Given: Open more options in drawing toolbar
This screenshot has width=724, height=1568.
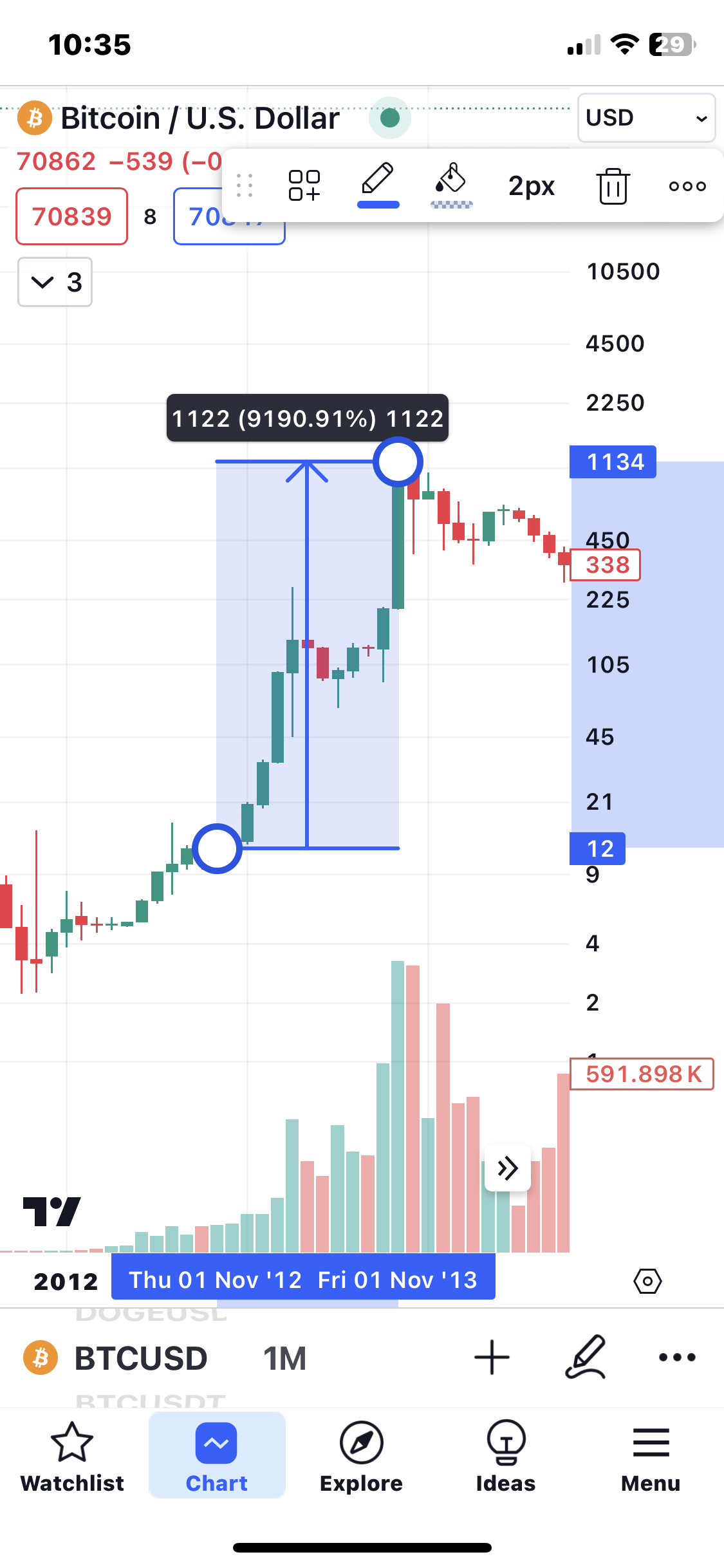Looking at the screenshot, I should [687, 186].
